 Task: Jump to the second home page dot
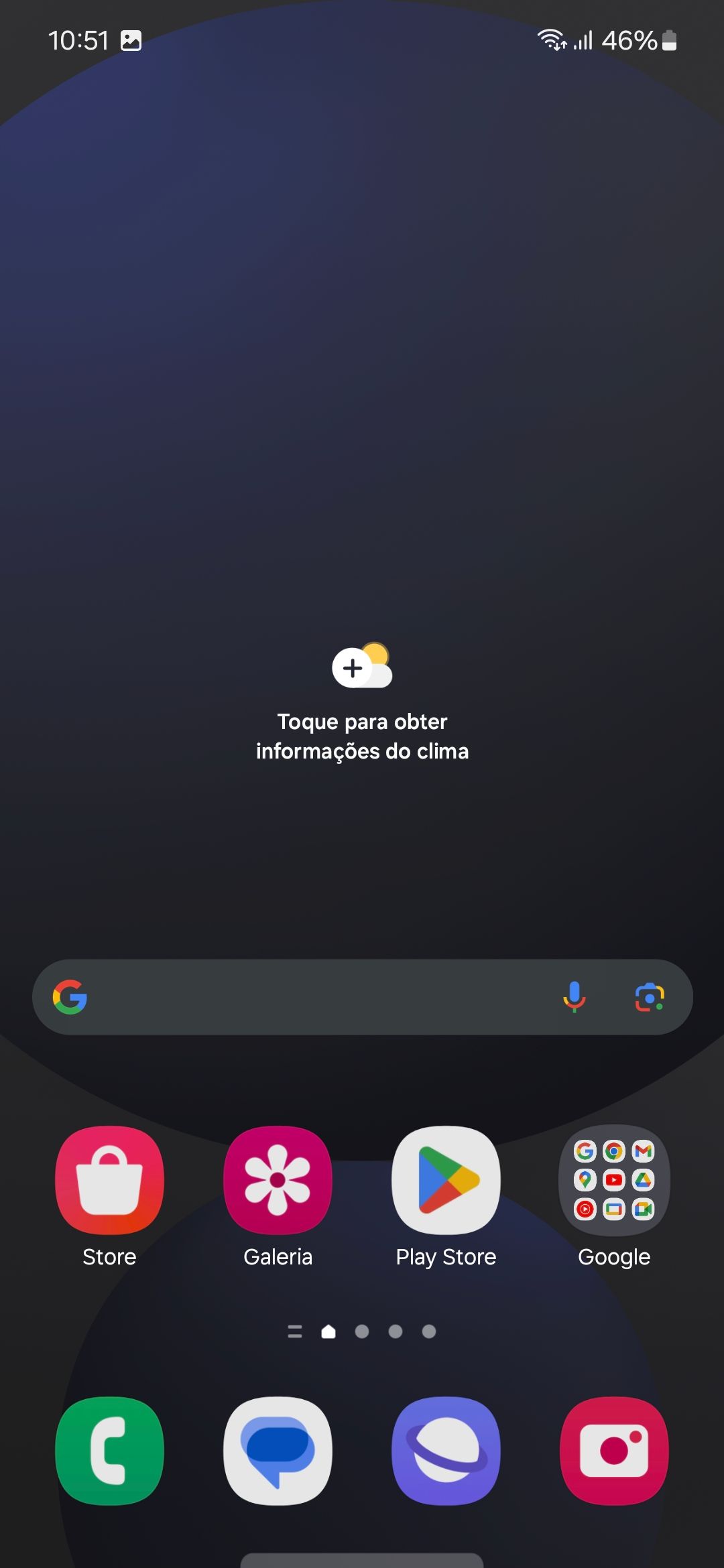coord(362,1331)
